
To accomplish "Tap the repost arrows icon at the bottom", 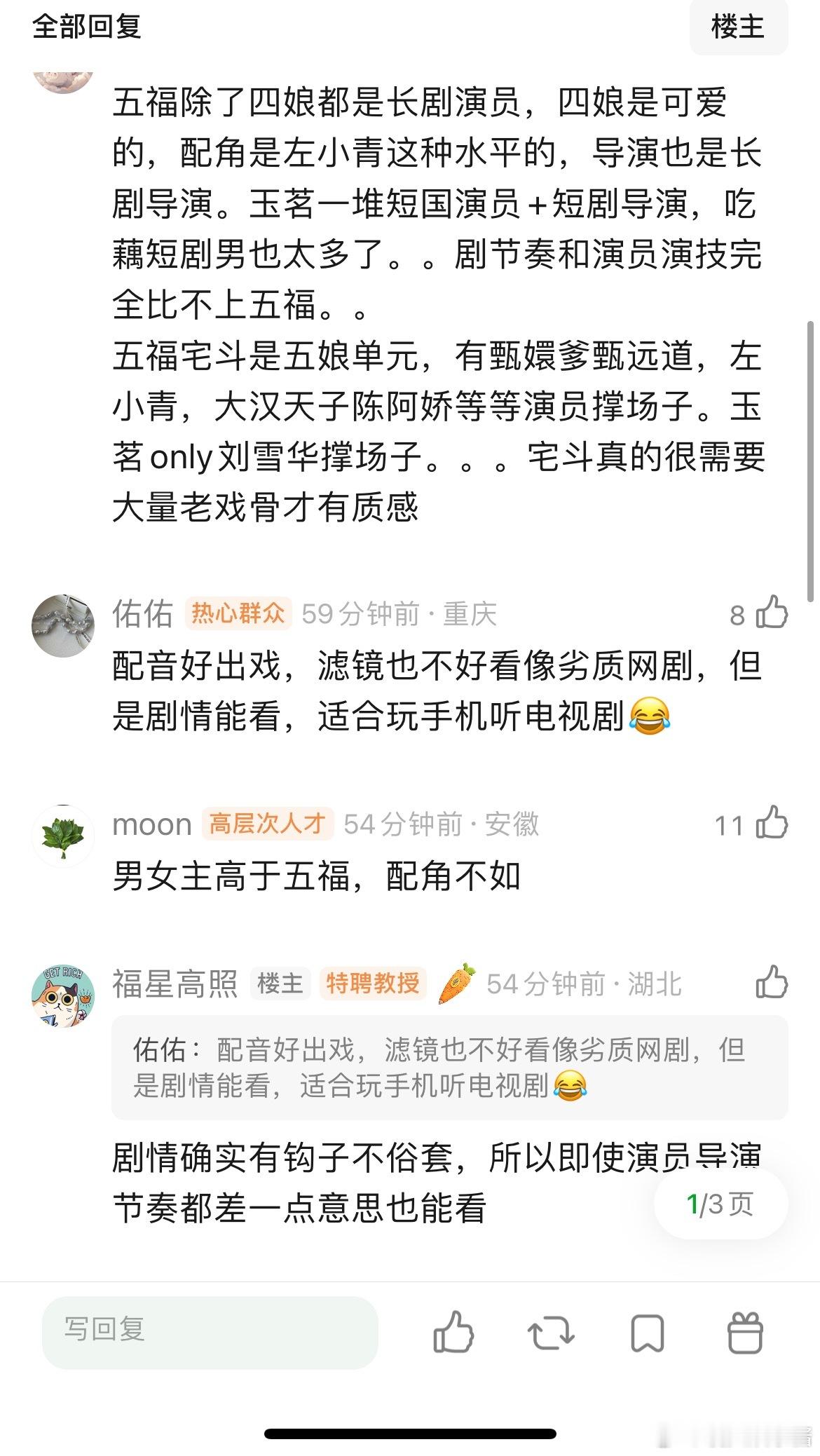I will [x=551, y=1333].
